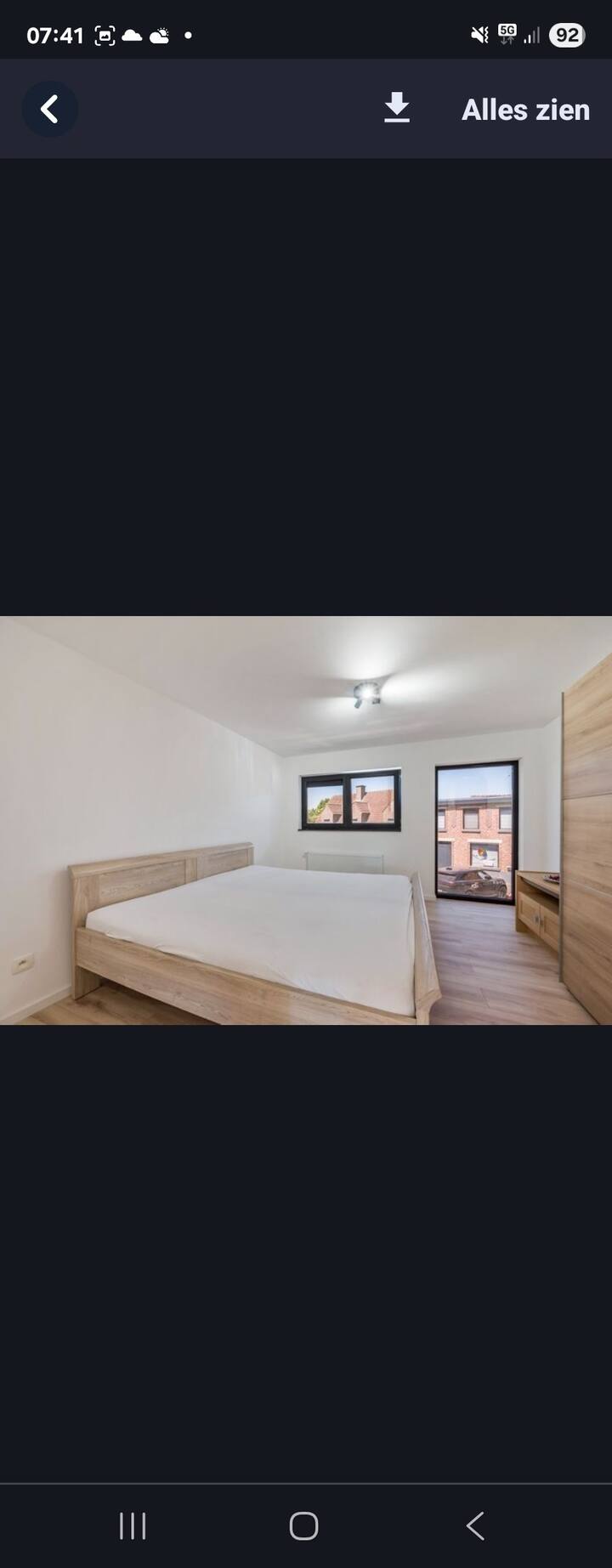Open the system recent apps view

click(x=133, y=1526)
